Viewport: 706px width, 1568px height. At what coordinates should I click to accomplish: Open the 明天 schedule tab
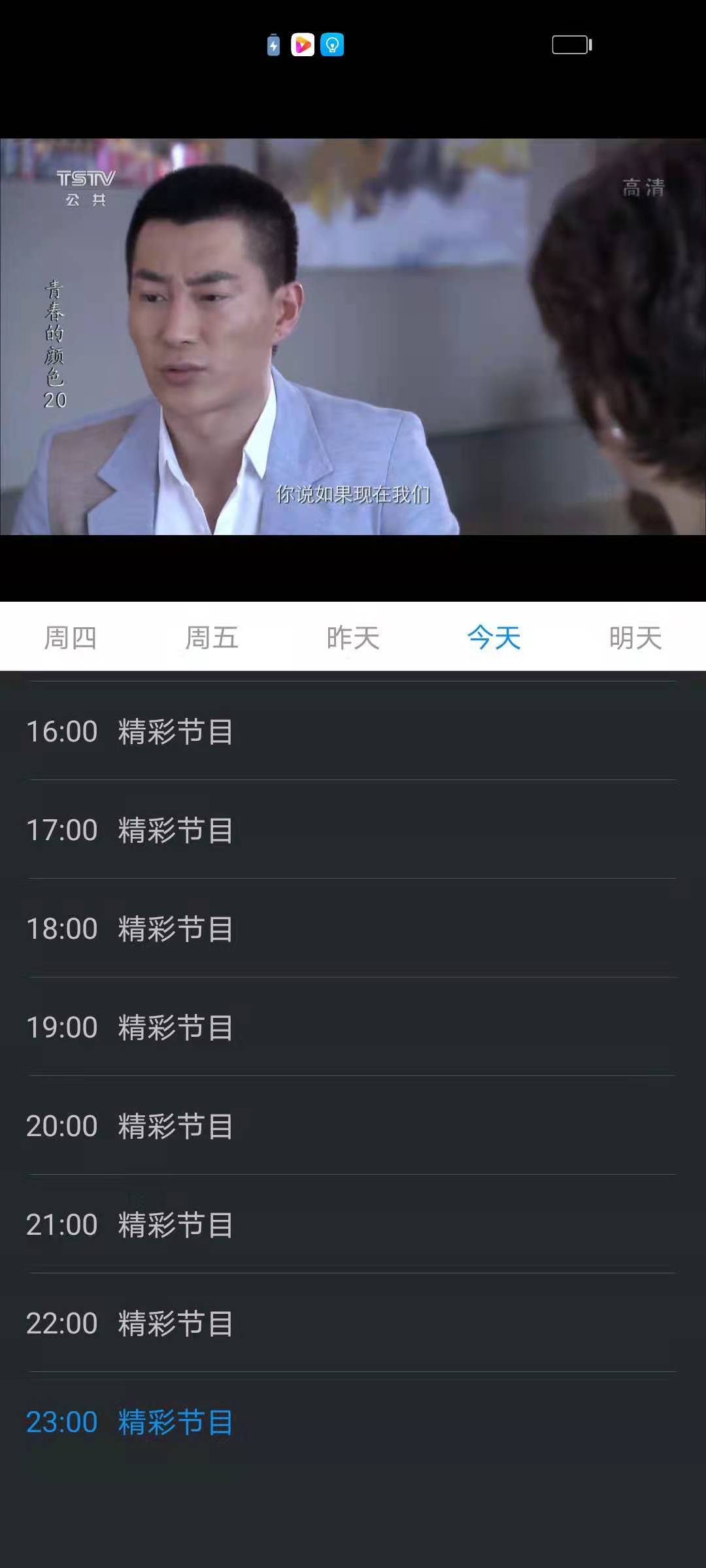point(635,637)
